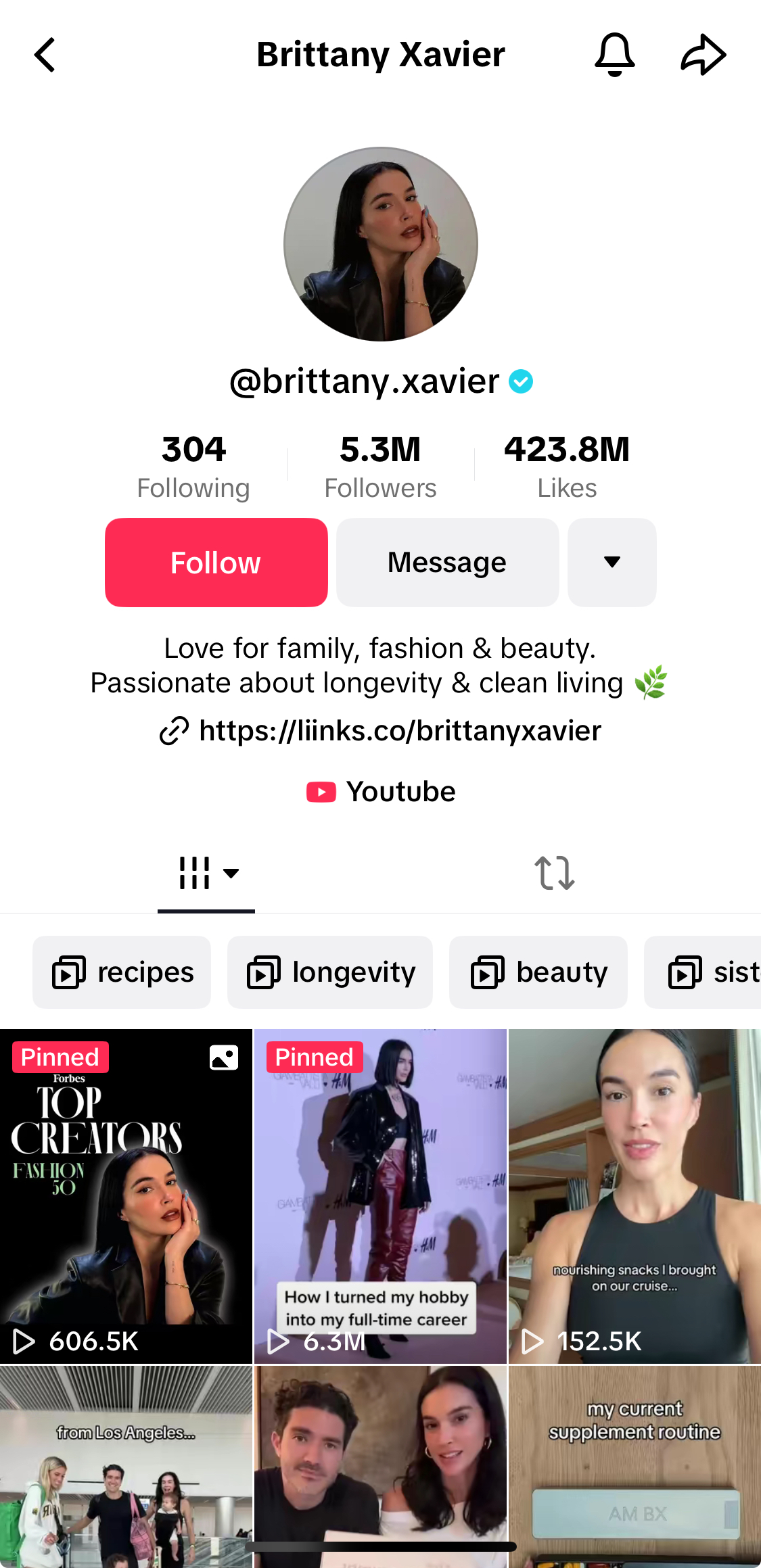View the Following count list

tap(193, 467)
